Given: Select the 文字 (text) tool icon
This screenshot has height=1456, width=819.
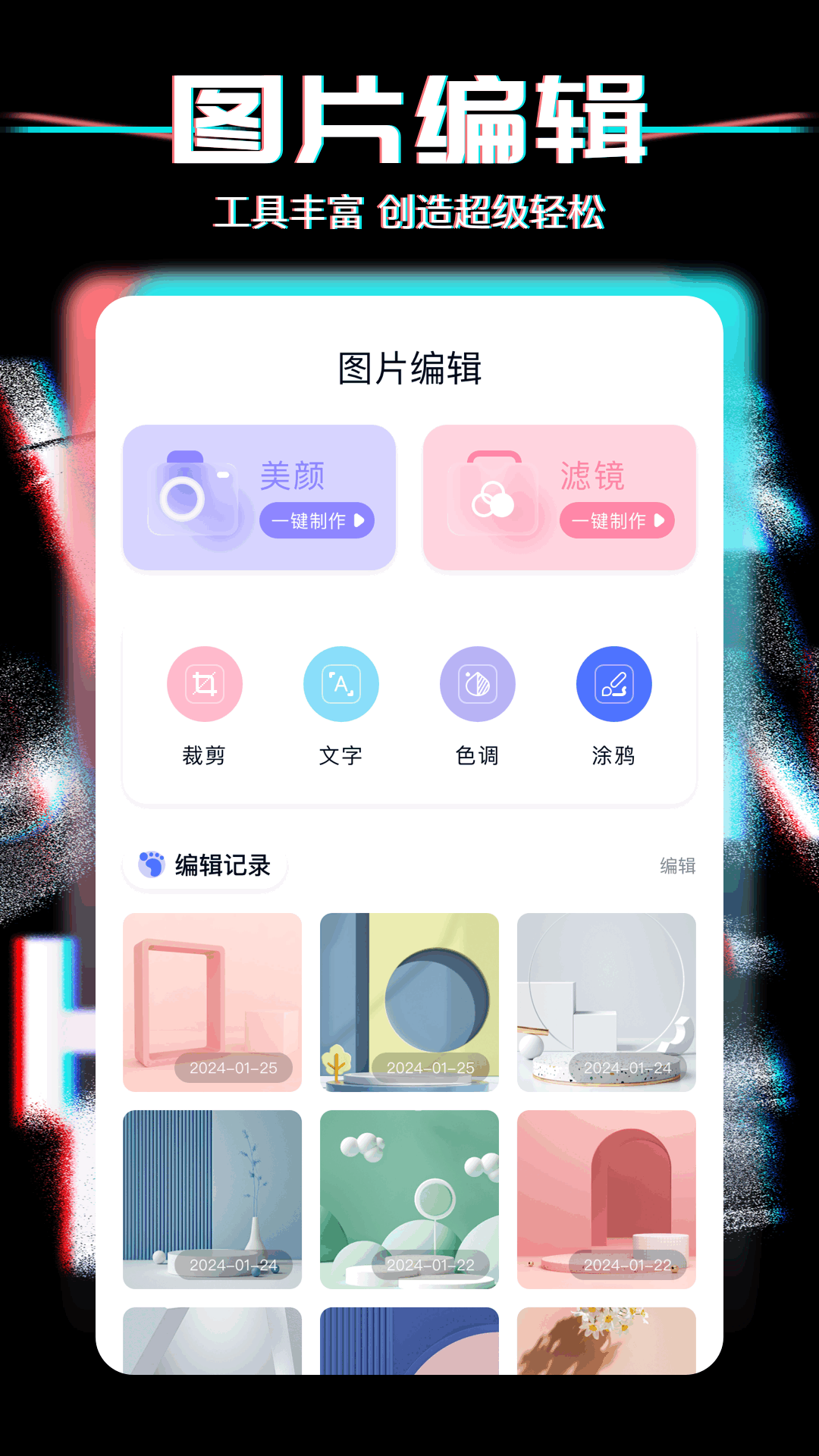Looking at the screenshot, I should tap(340, 683).
